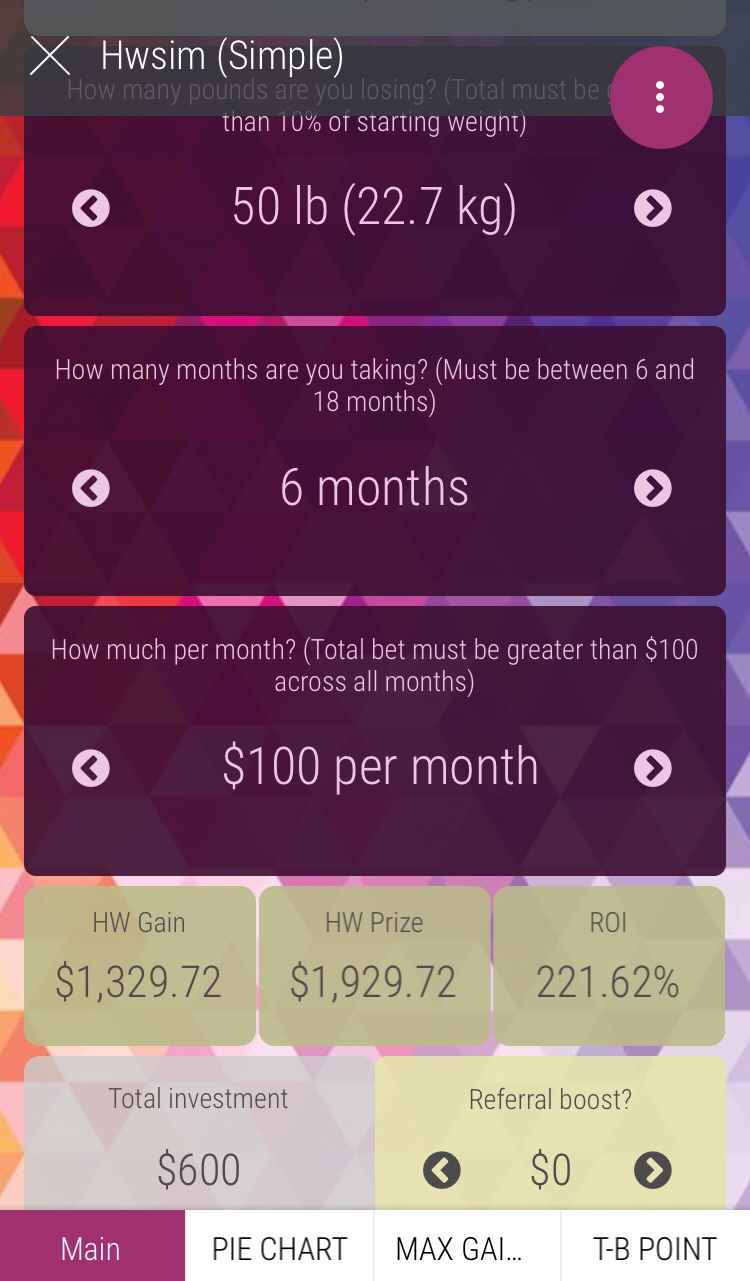Viewport: 750px width, 1281px height.
Task: Switch to the T-B POINT tab
Action: tap(655, 1248)
